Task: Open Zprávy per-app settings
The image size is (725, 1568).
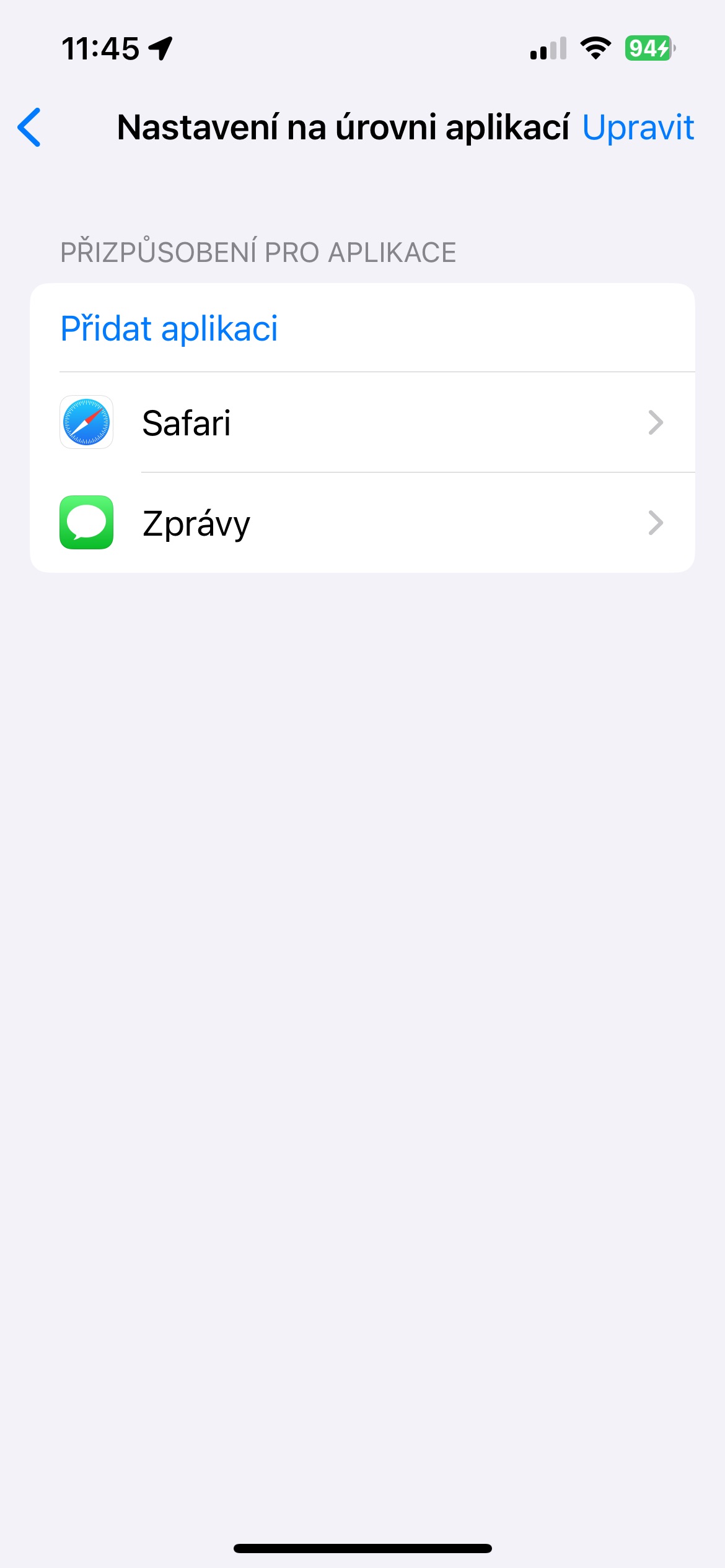Action: coord(362,523)
